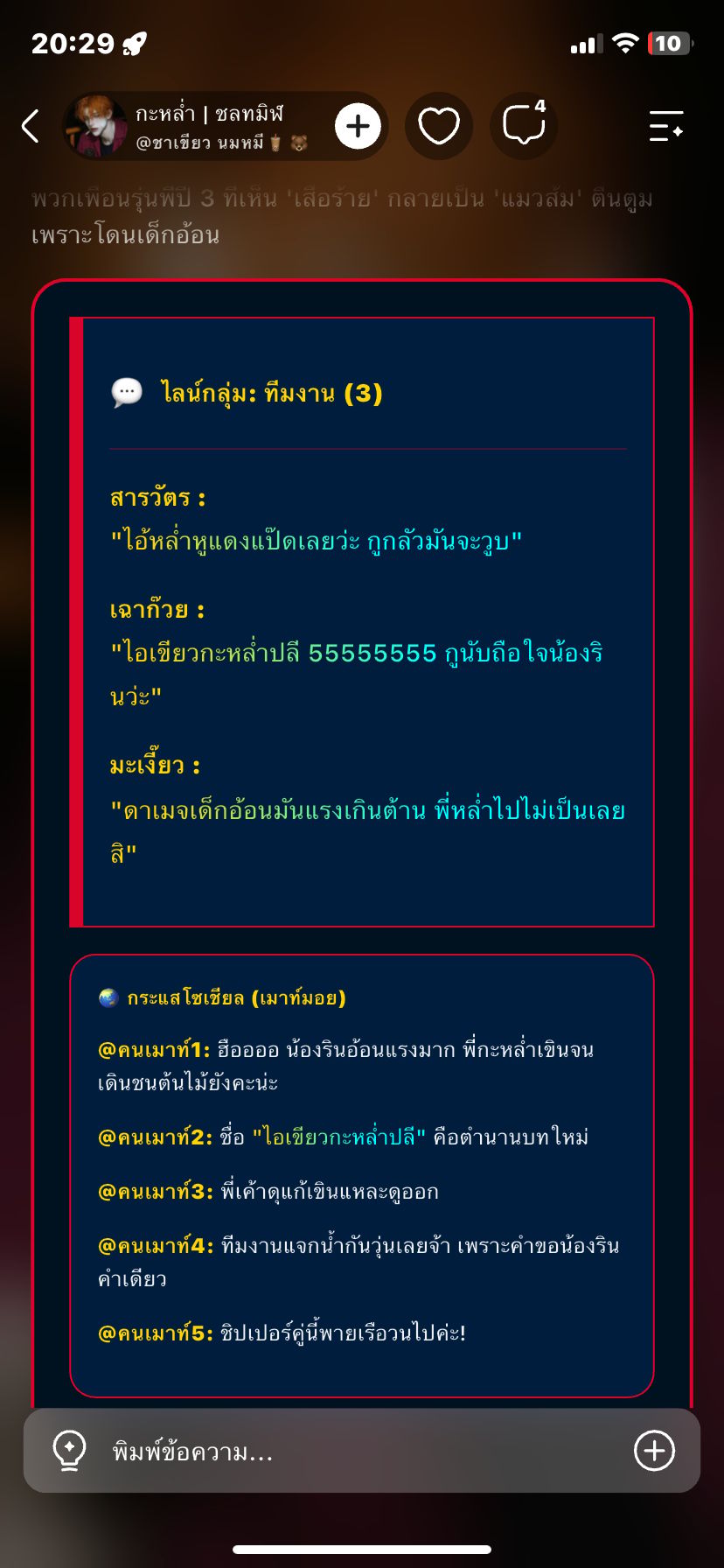This screenshot has width=724, height=1568.
Task: Open the กะหล่ำ | ชลทมิฬ character profile
Action: click(x=197, y=126)
